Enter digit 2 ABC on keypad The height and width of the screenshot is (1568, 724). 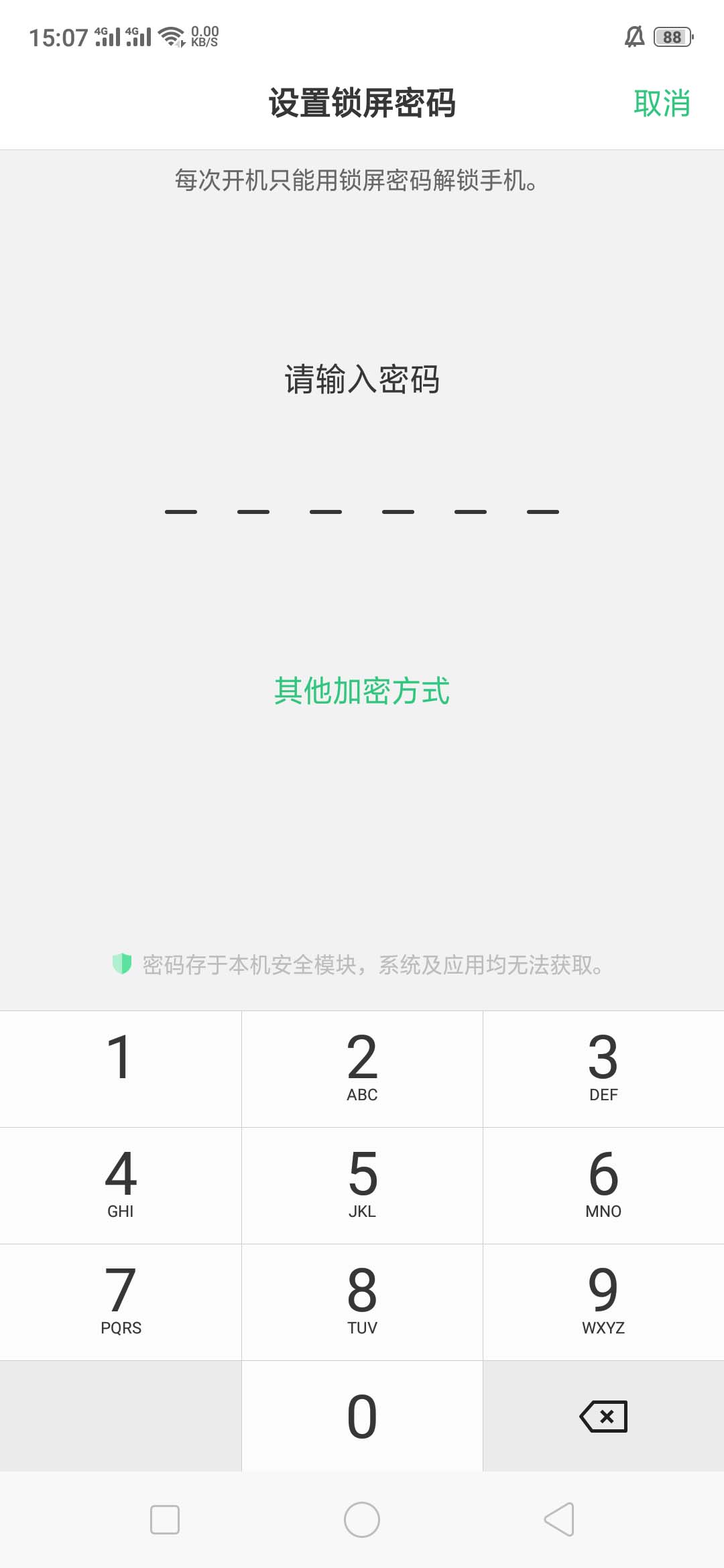click(x=362, y=1069)
